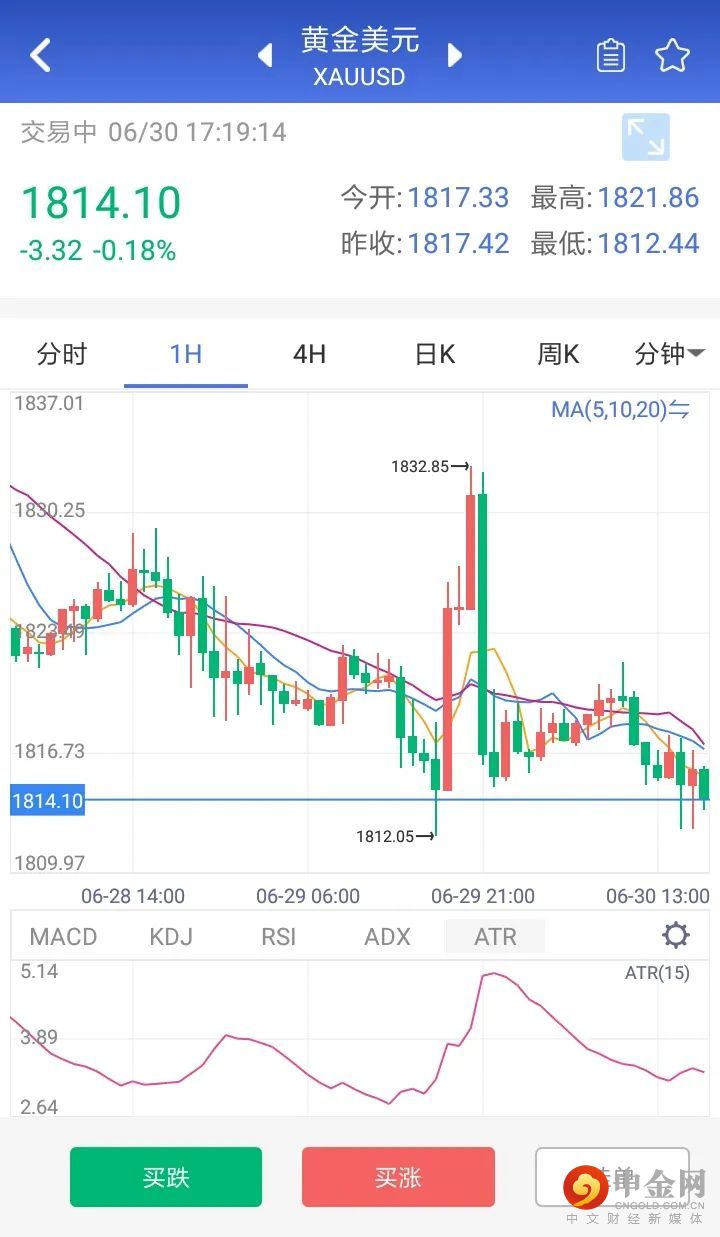This screenshot has width=720, height=1237.
Task: Select the 1H chart tab
Action: click(186, 354)
